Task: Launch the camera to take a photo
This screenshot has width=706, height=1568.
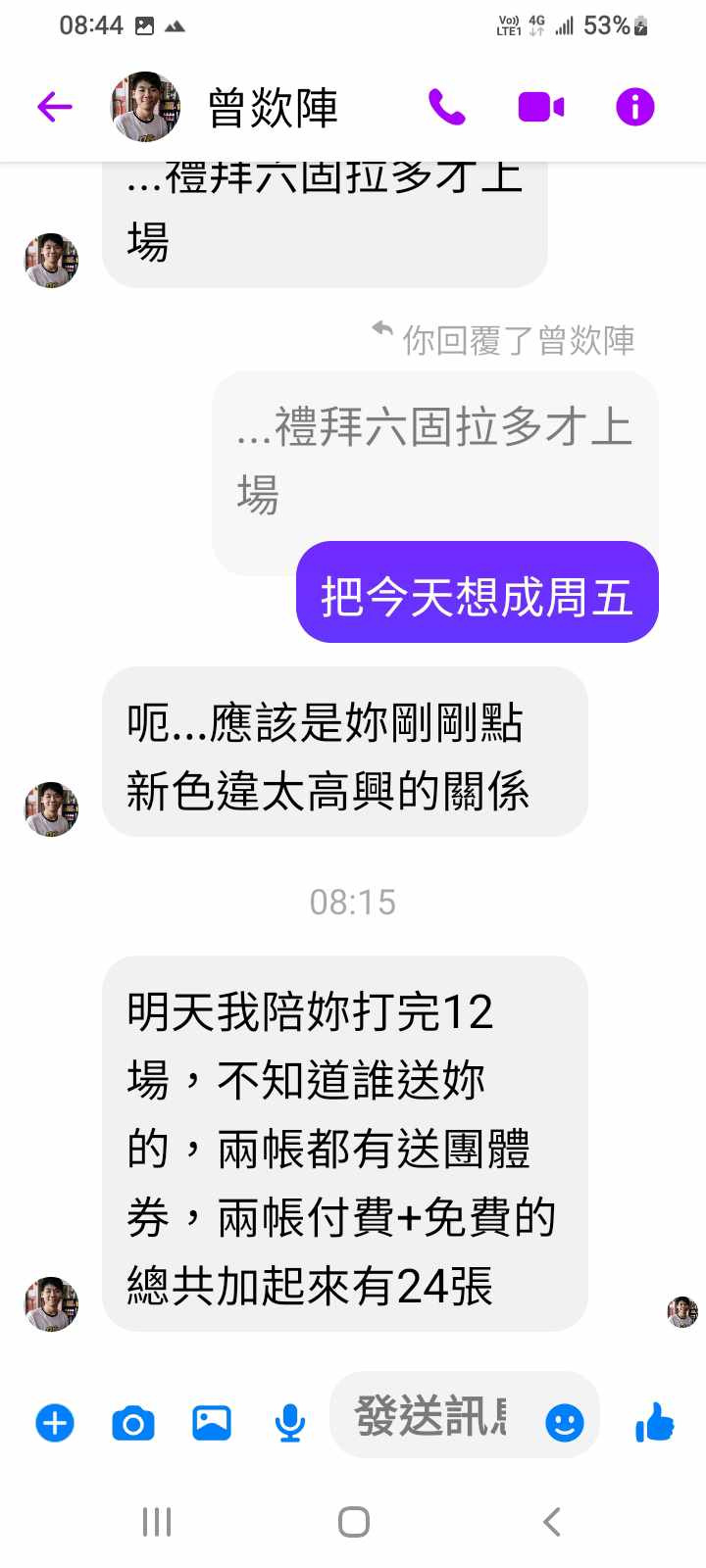Action: 133,1422
